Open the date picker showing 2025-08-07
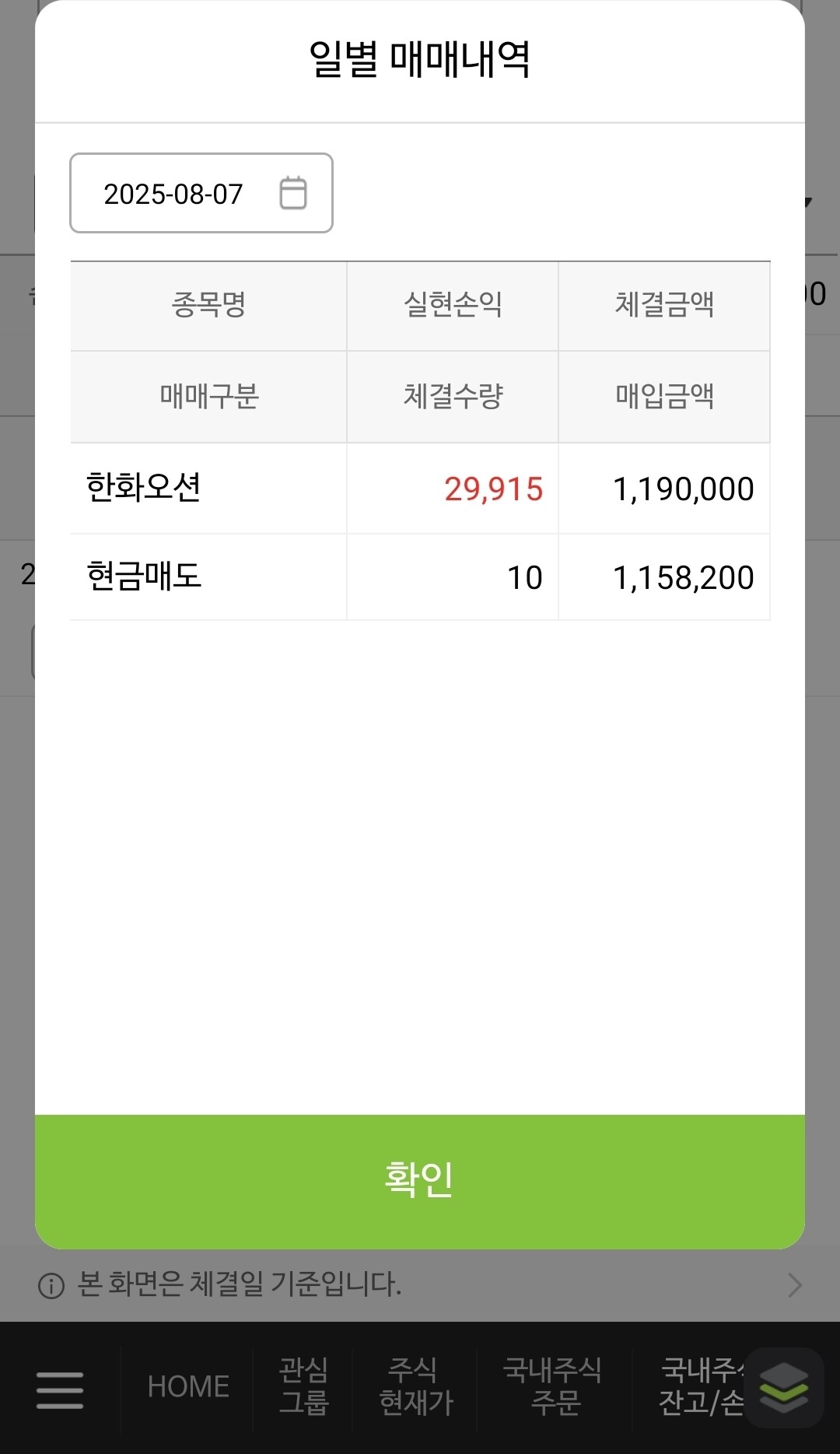840x1454 pixels. 201,193
